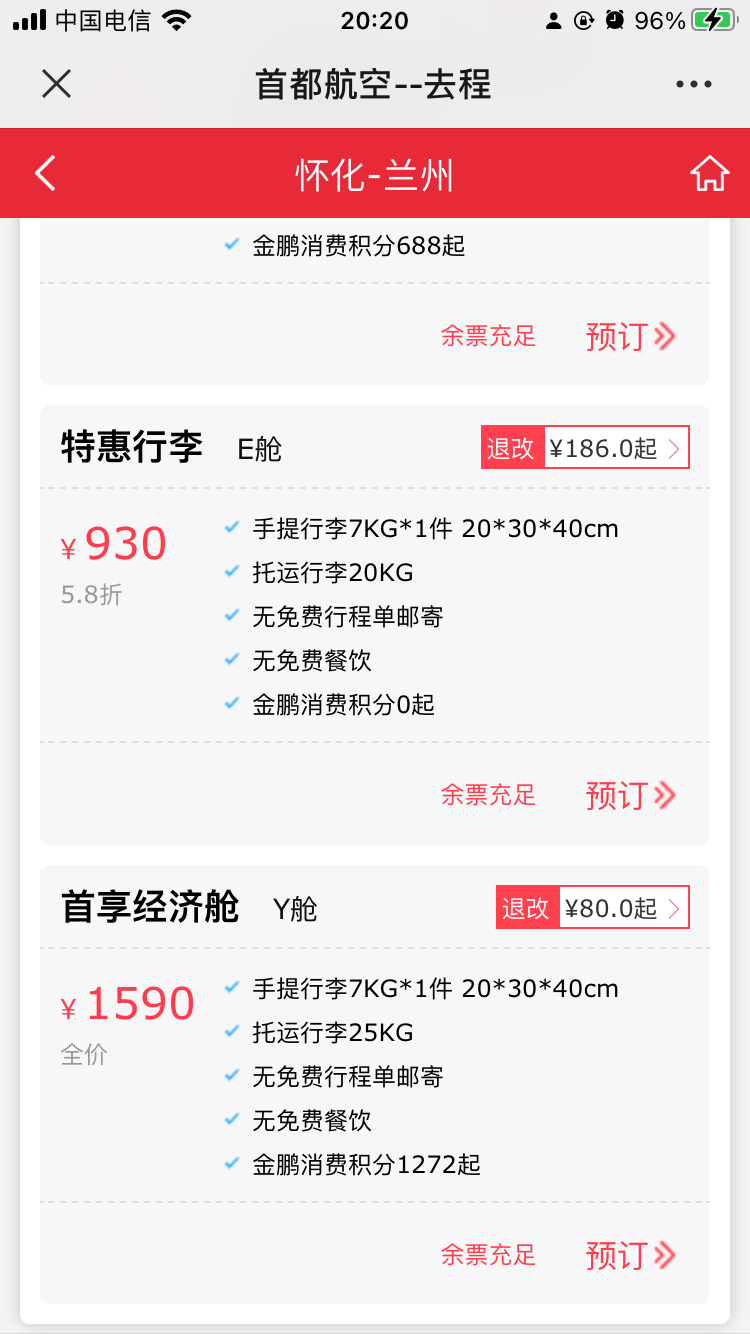Close the mini program page
The image size is (750, 1334).
57,84
